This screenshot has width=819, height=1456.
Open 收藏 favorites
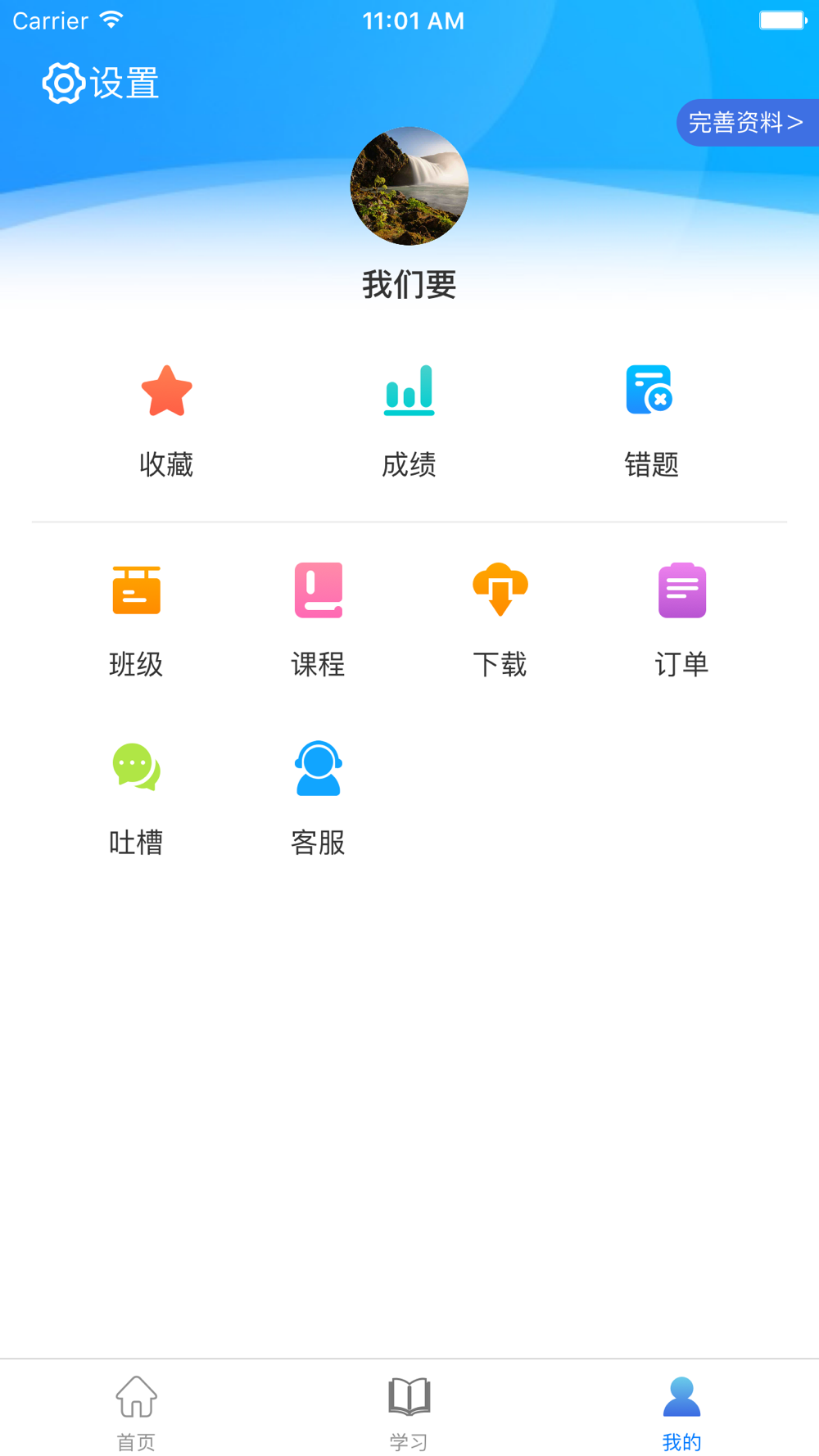click(166, 419)
